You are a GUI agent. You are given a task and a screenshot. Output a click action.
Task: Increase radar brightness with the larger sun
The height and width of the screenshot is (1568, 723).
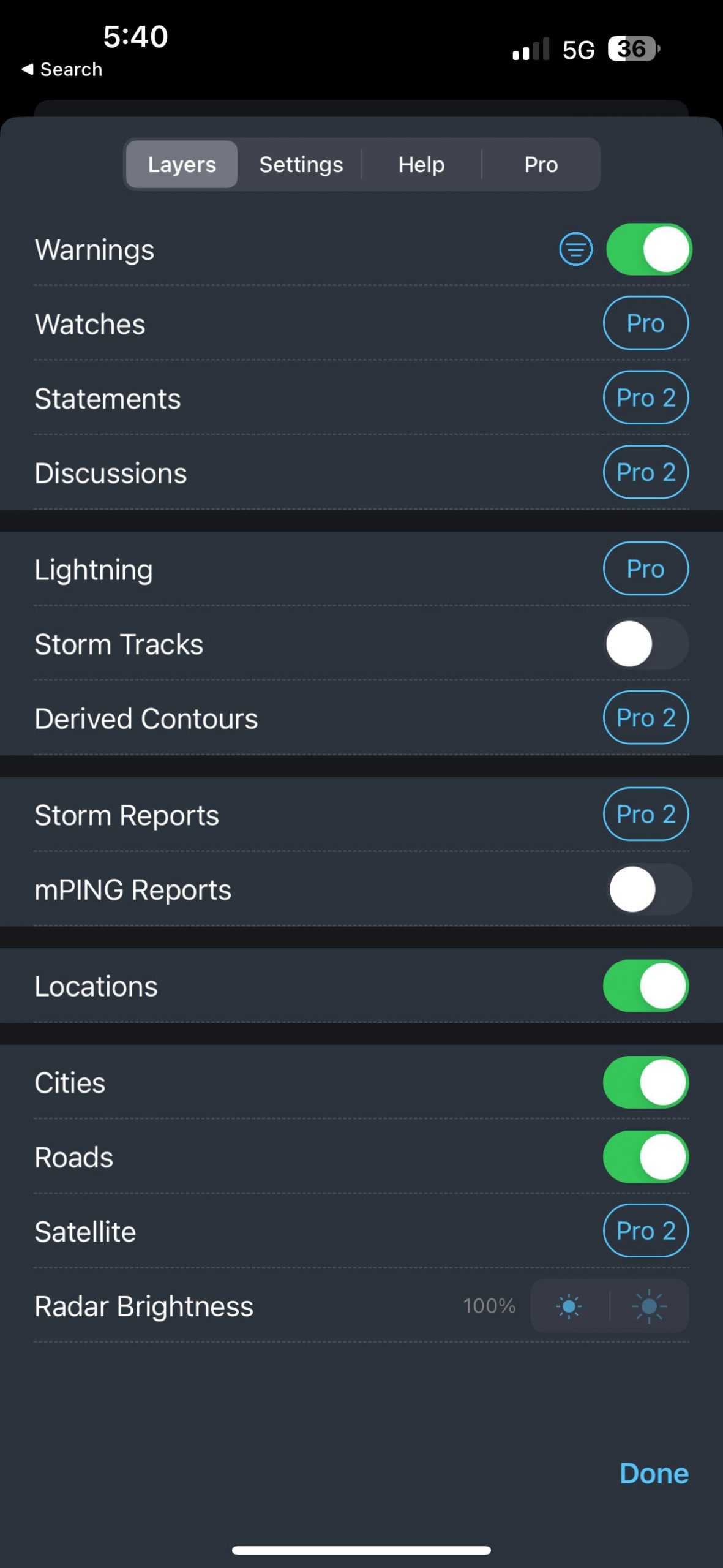[x=649, y=1306]
